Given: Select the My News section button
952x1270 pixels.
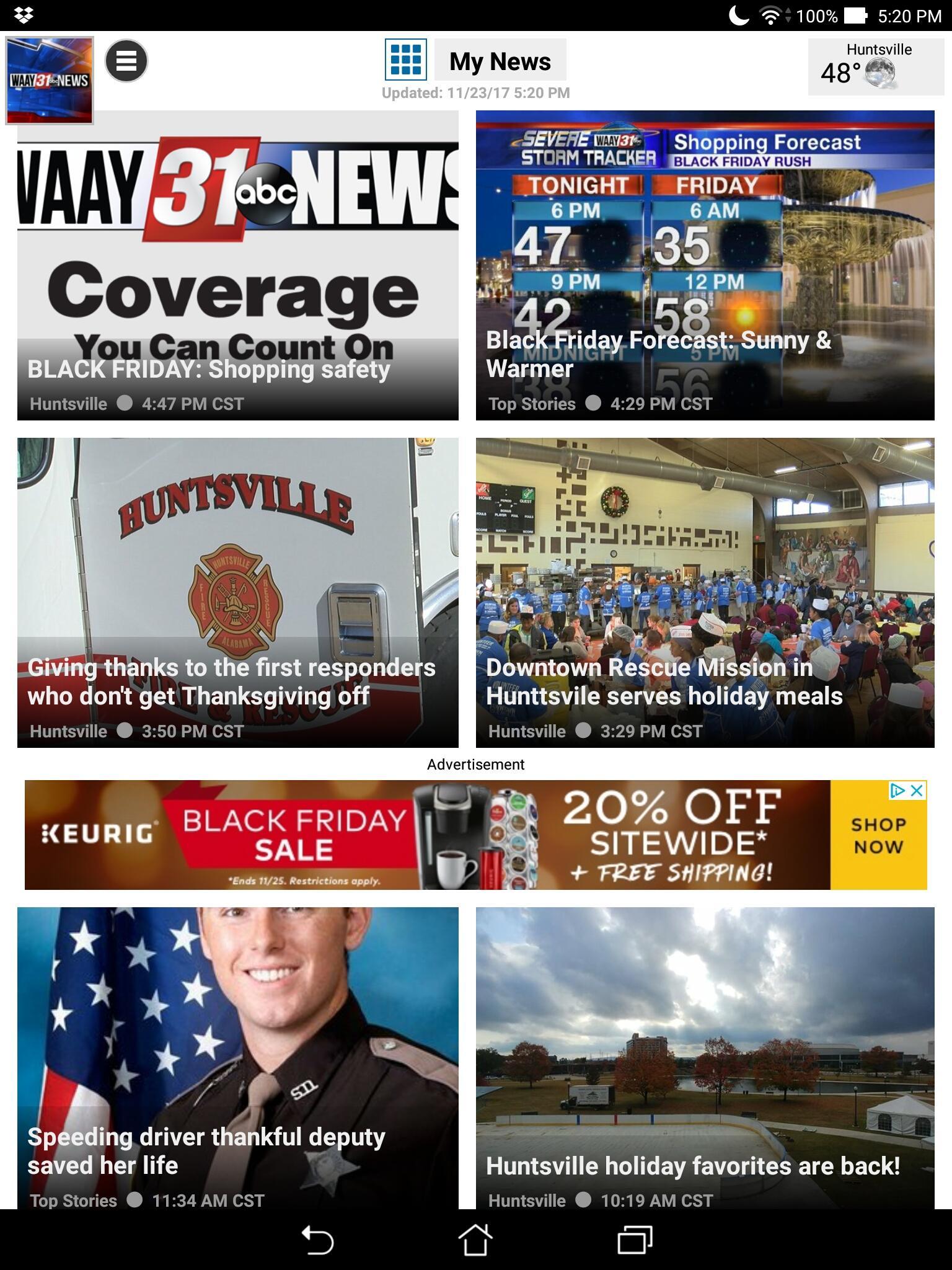Looking at the screenshot, I should click(500, 61).
